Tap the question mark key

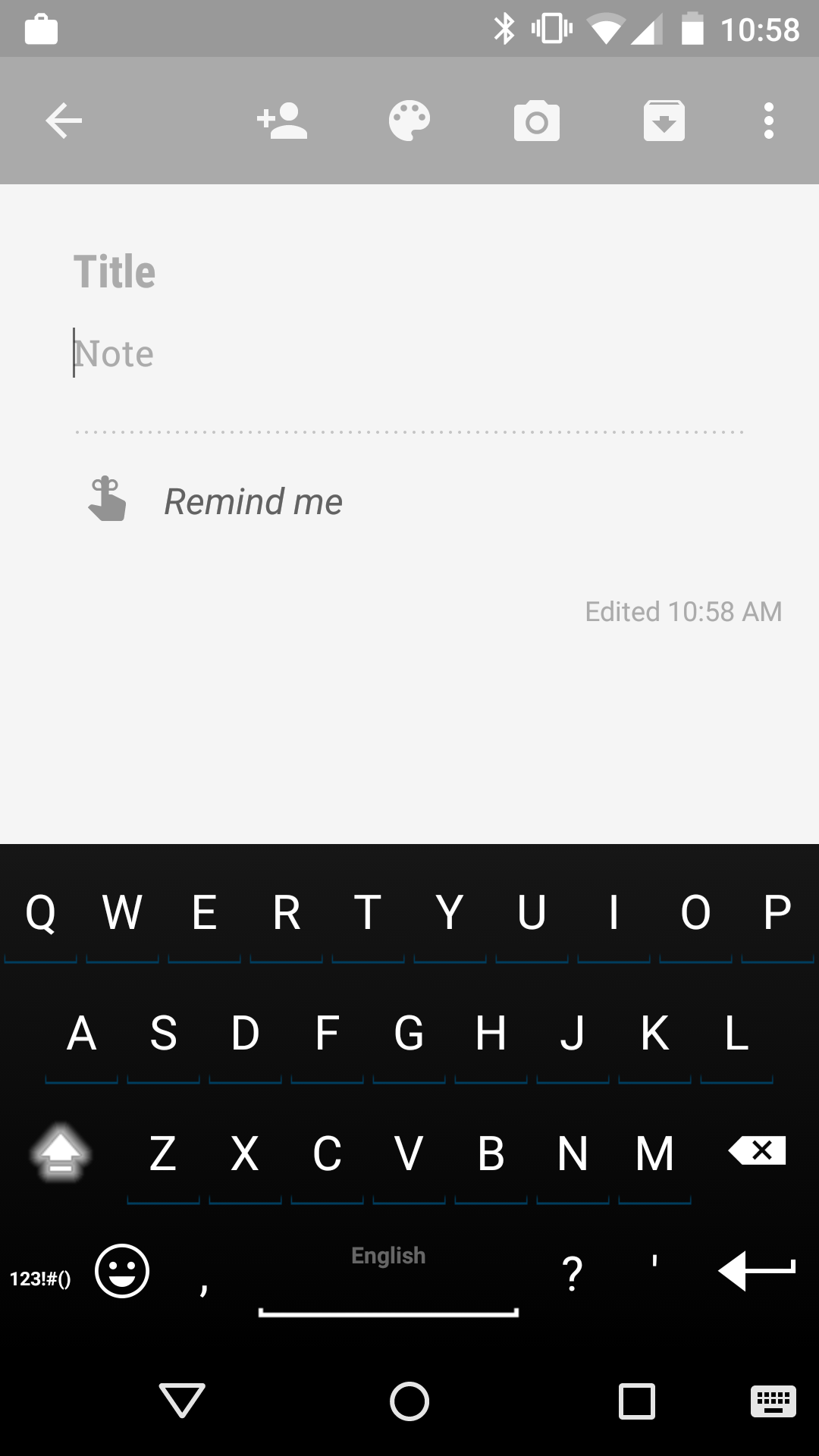click(x=571, y=1272)
